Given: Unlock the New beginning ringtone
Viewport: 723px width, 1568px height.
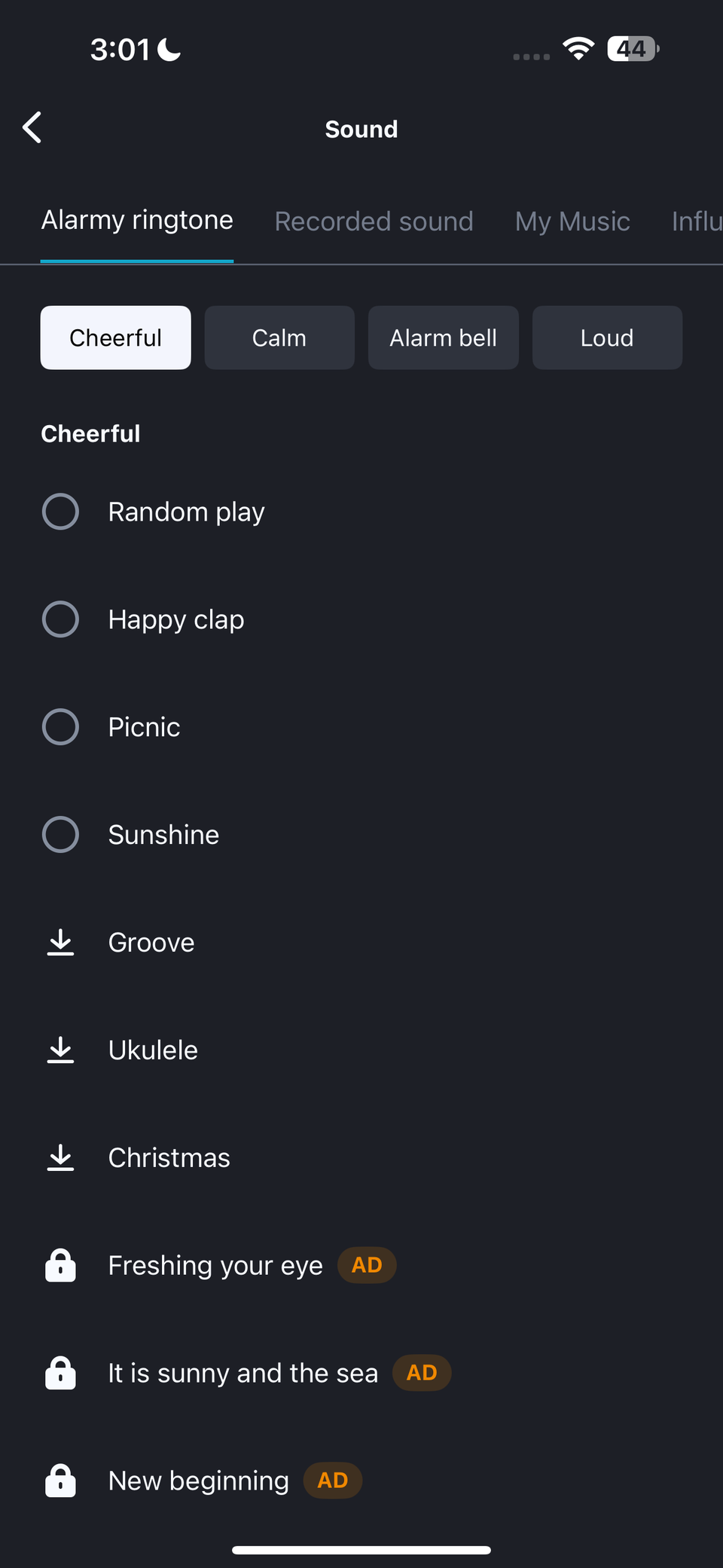Looking at the screenshot, I should [61, 1481].
